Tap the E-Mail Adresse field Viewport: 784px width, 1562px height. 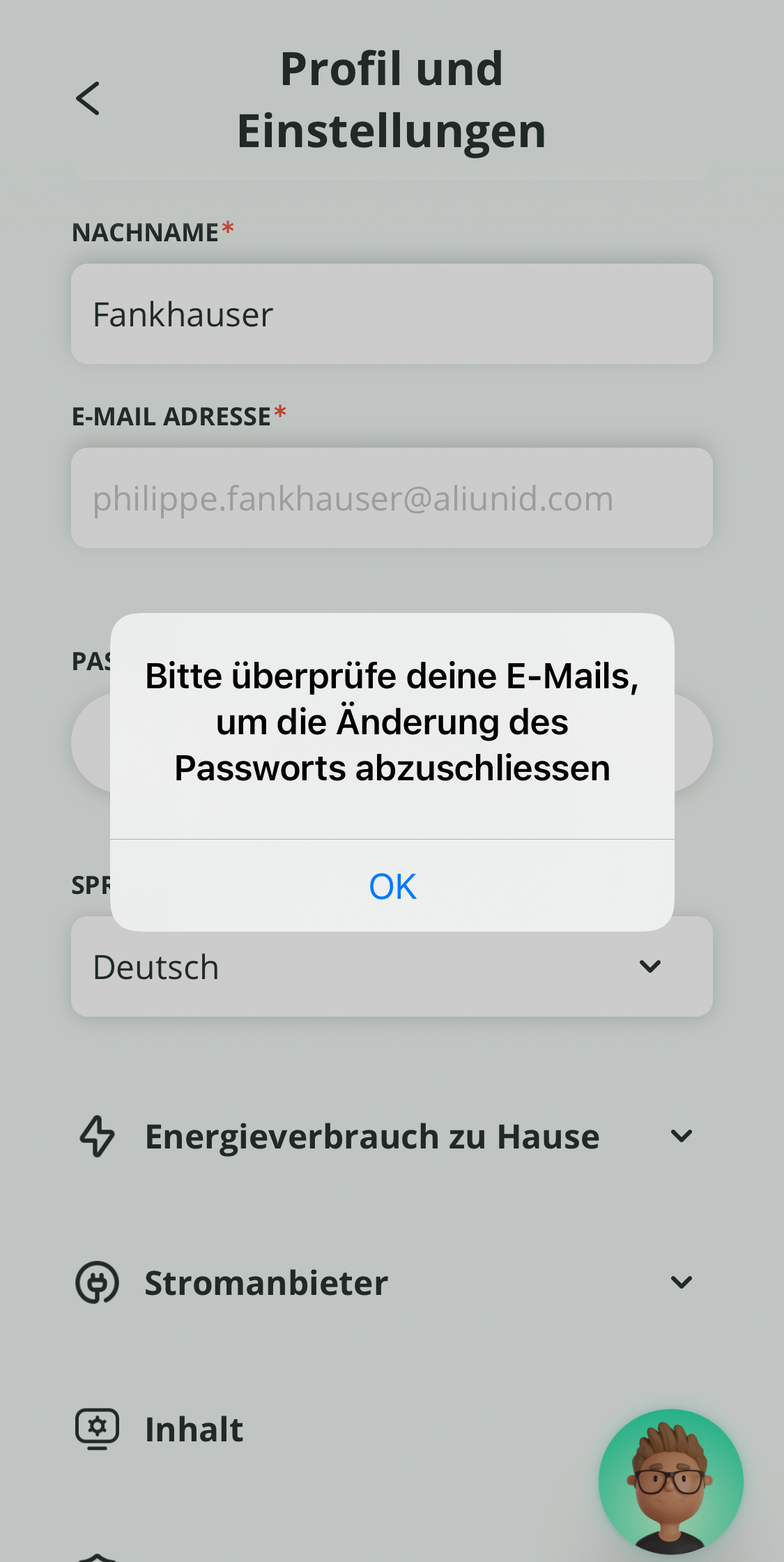tap(392, 498)
